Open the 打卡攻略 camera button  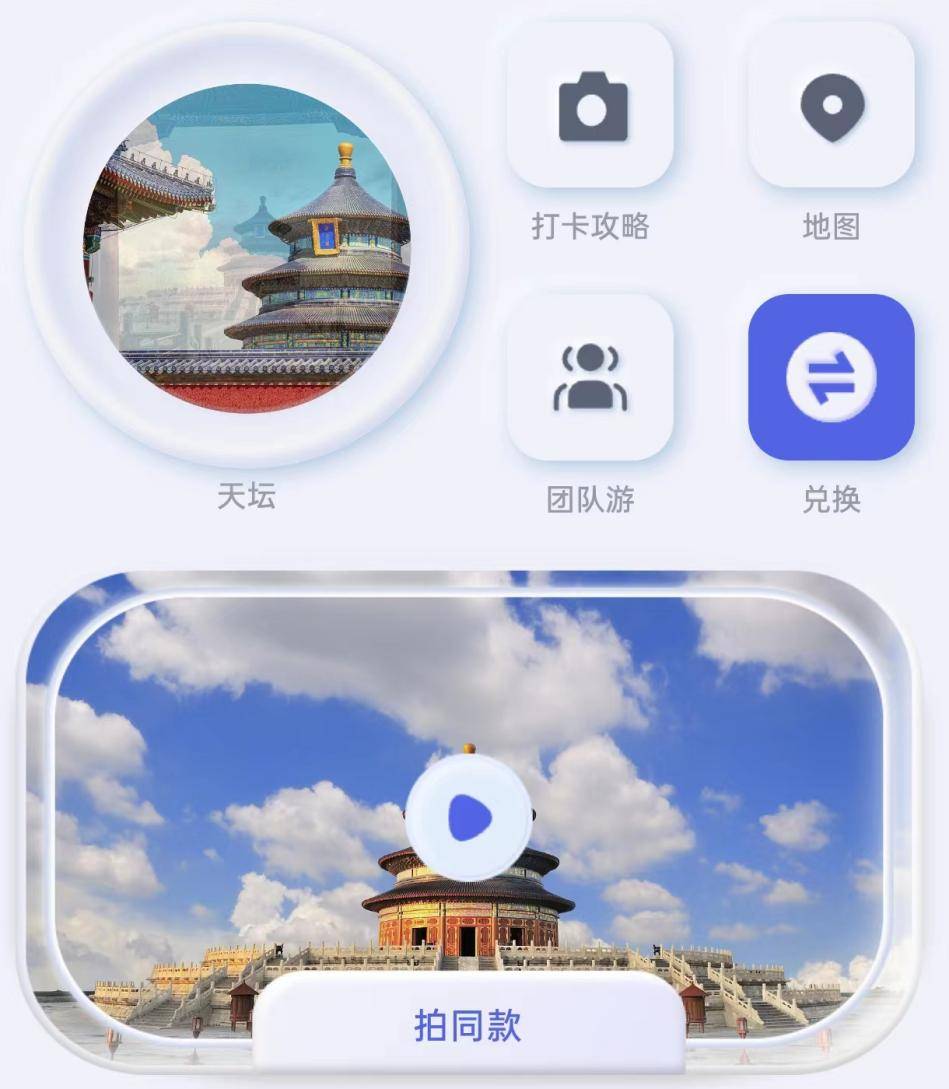(590, 106)
